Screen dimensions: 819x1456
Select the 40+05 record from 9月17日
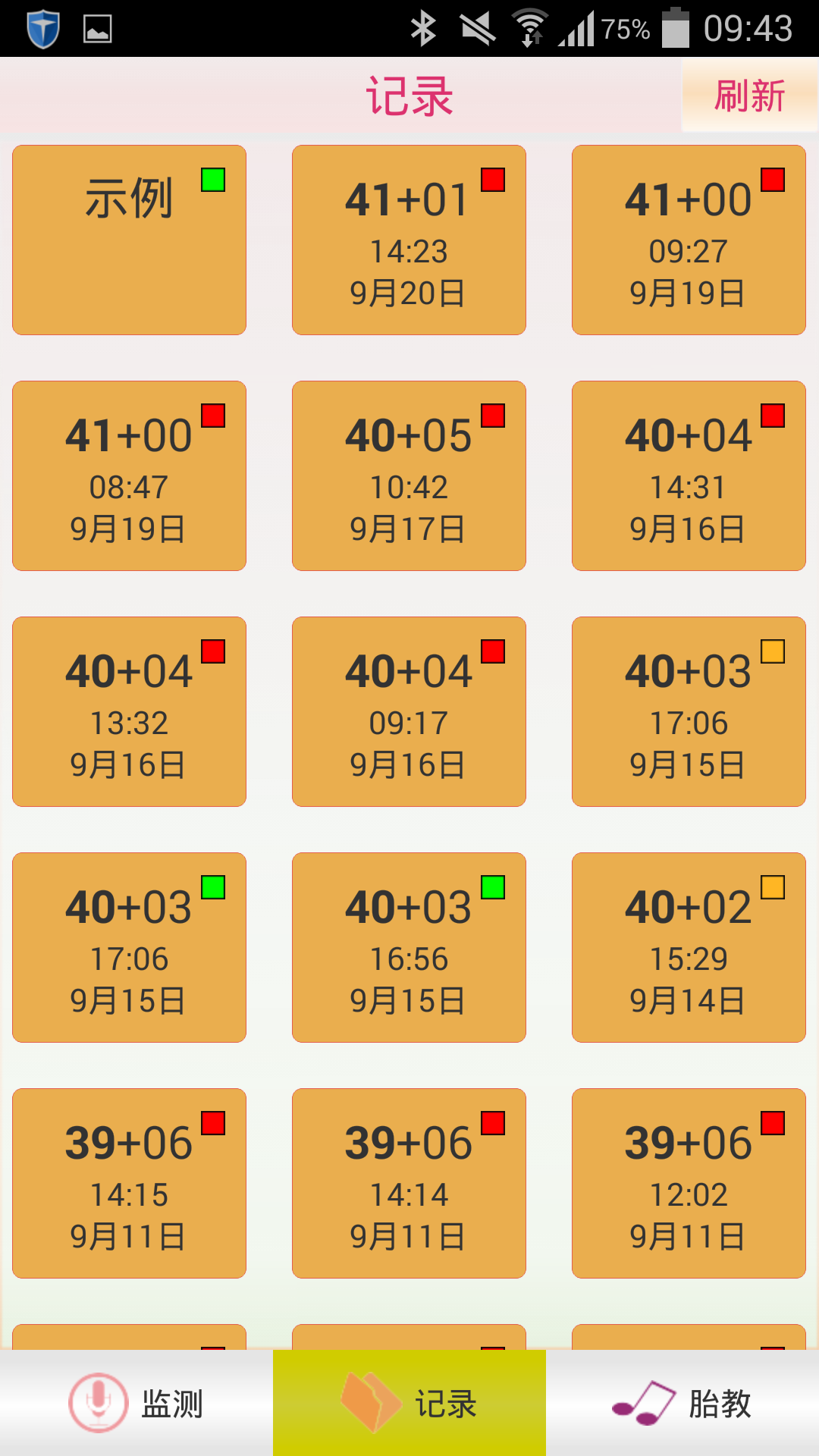[409, 475]
